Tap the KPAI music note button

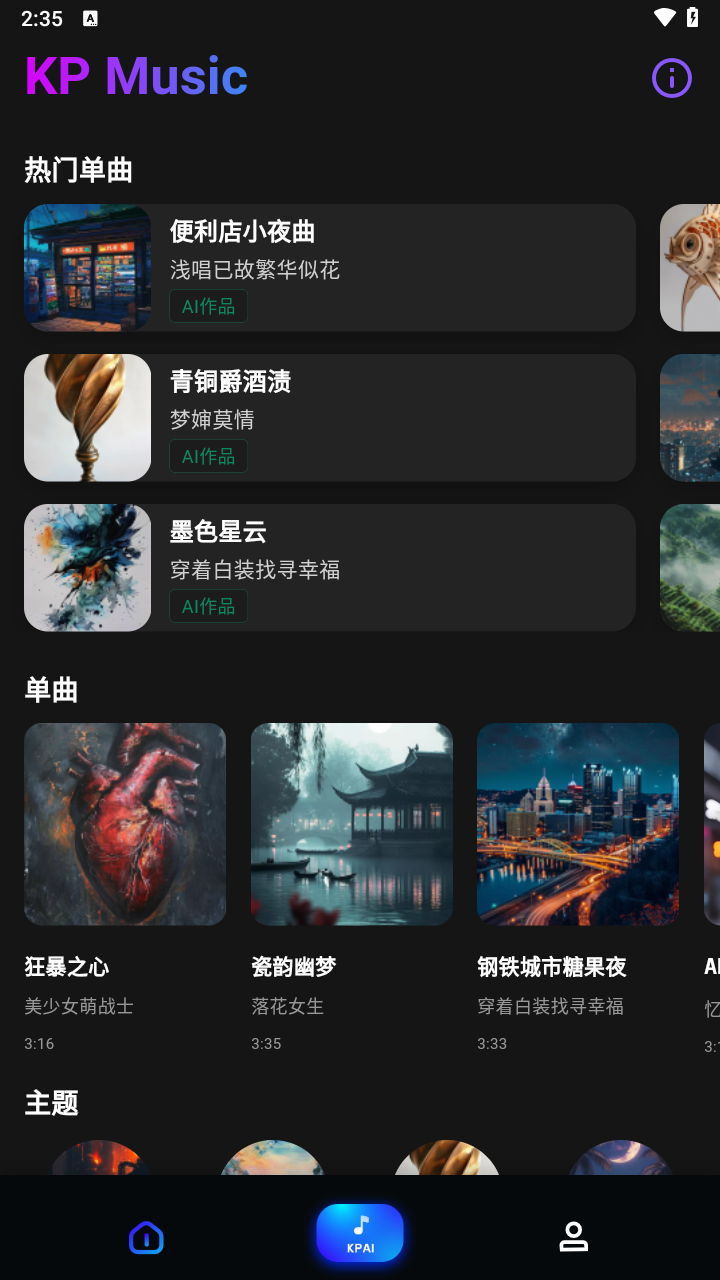click(360, 1232)
